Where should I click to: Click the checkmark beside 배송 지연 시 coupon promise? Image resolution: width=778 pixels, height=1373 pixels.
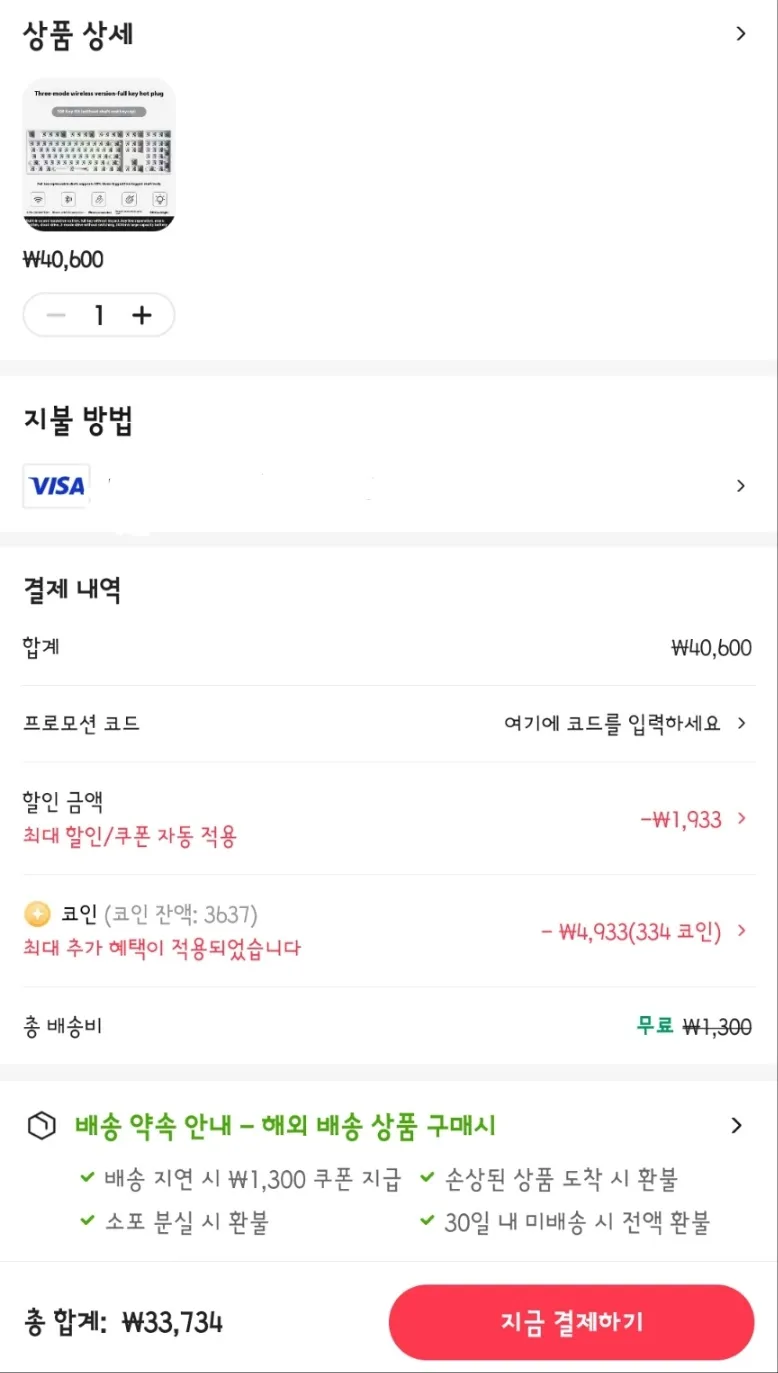pos(87,1178)
